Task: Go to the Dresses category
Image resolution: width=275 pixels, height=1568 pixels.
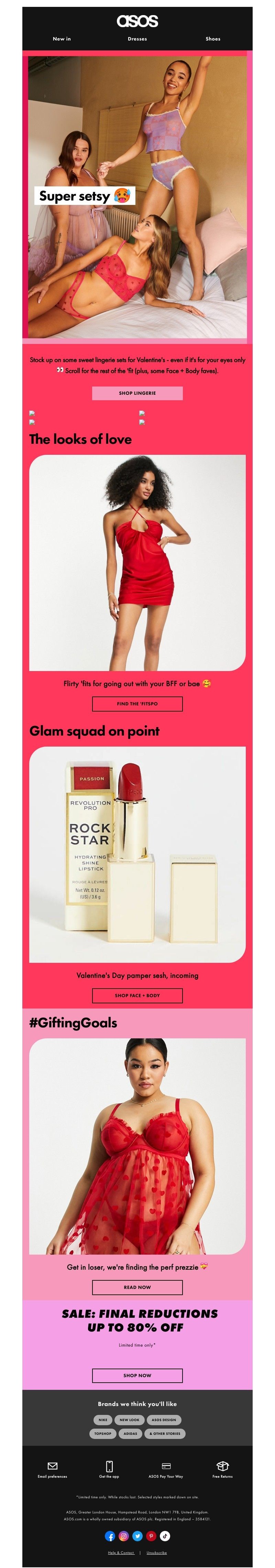Action: [x=137, y=38]
